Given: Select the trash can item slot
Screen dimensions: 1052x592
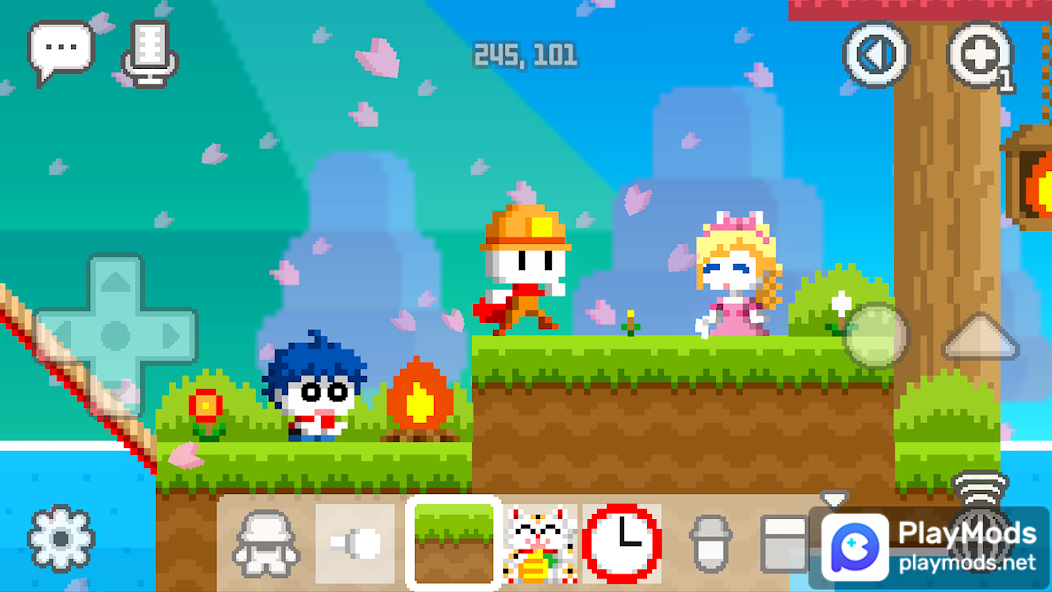Looking at the screenshot, I should 710,544.
